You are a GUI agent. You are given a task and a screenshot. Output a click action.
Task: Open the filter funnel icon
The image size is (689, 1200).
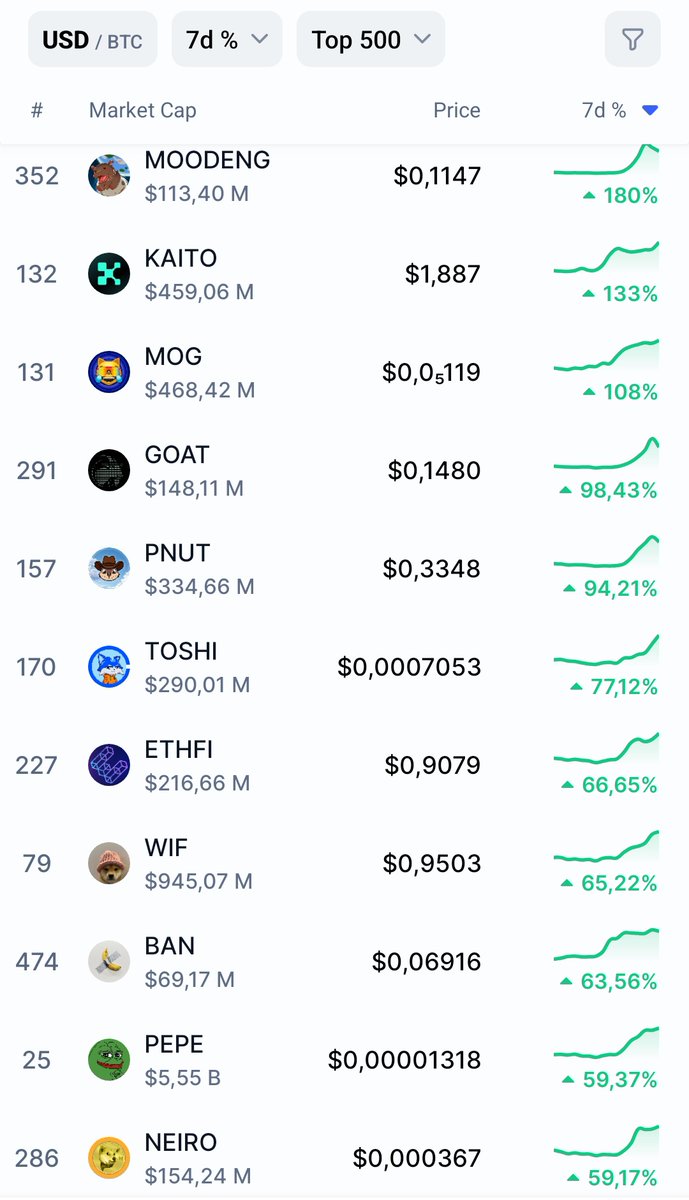pyautogui.click(x=633, y=40)
